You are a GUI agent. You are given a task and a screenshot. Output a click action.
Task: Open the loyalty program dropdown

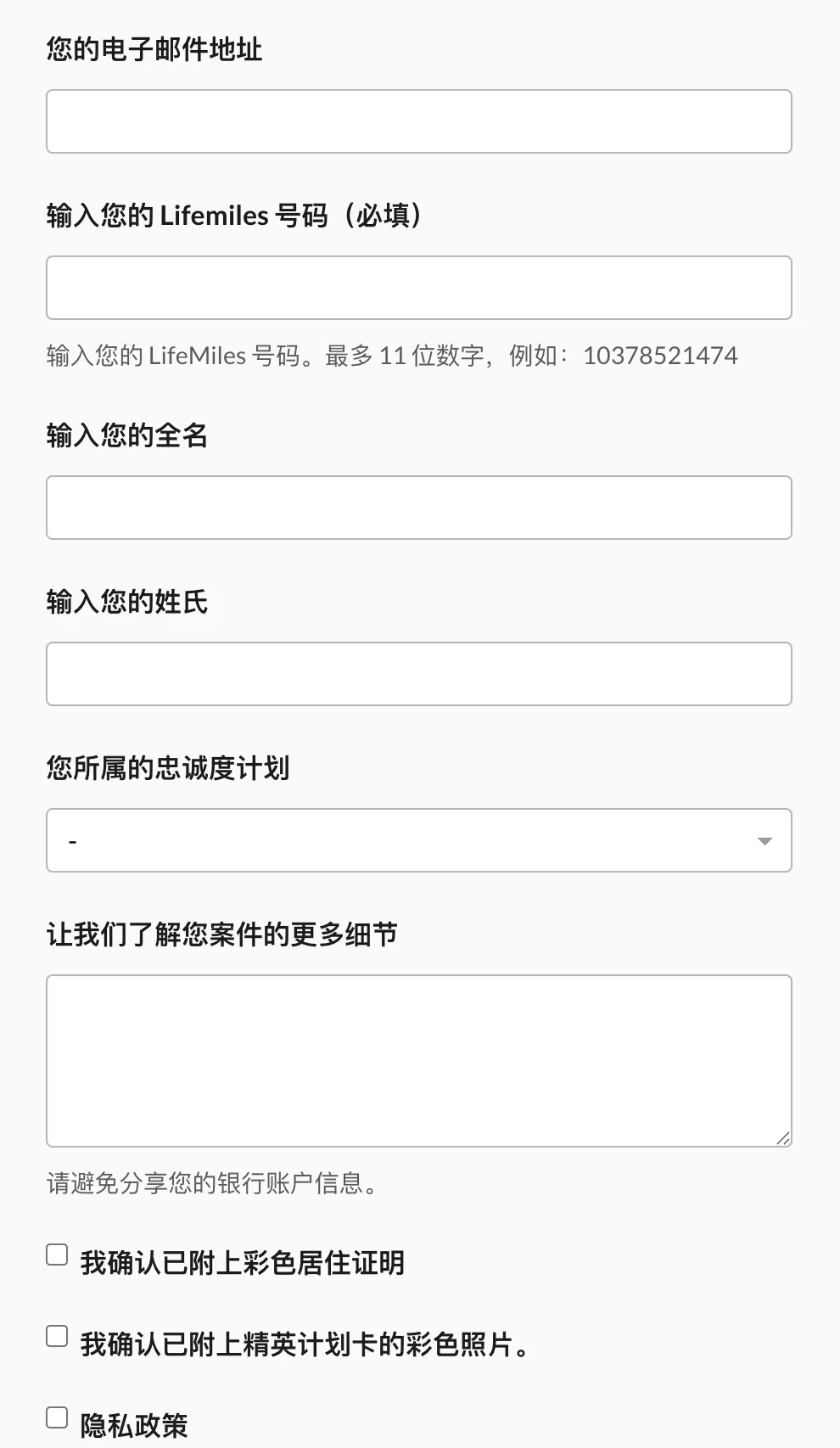[418, 839]
